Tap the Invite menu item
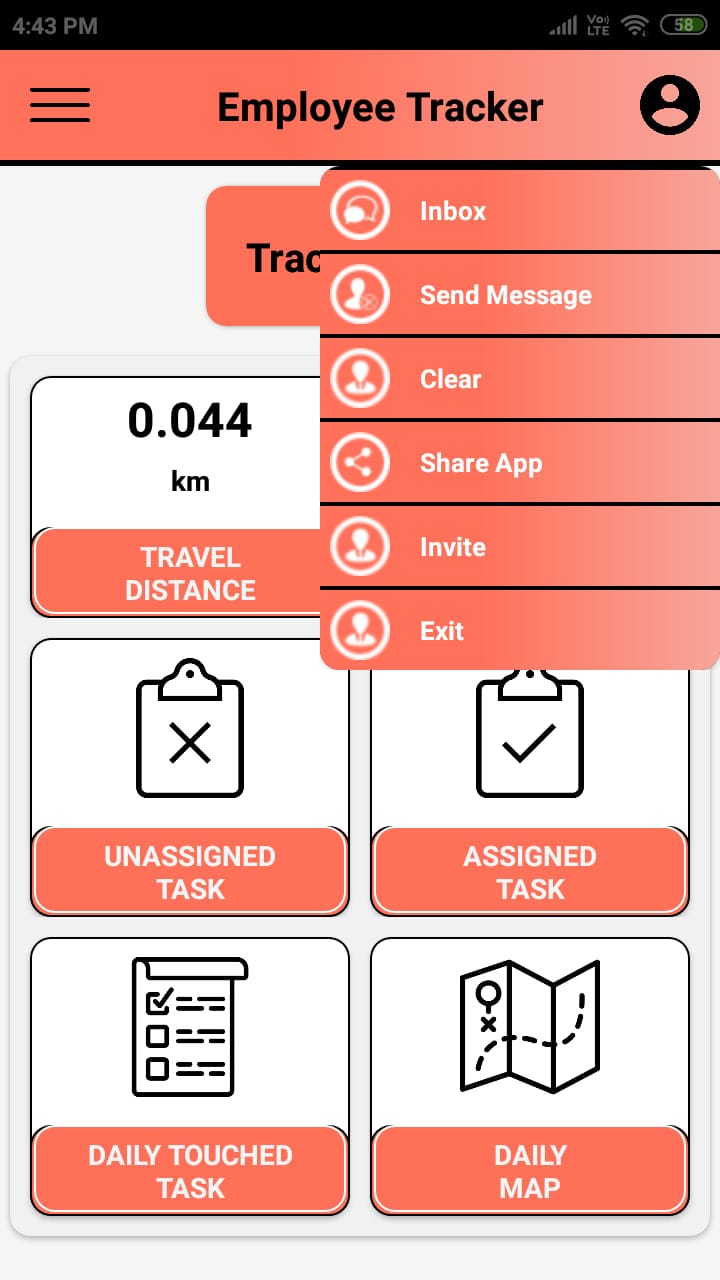Screen dimensions: 720x1280 [520, 547]
